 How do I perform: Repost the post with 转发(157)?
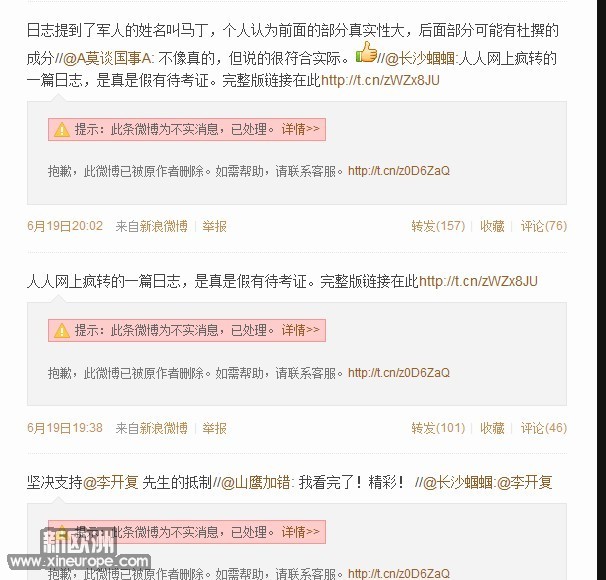coord(438,226)
